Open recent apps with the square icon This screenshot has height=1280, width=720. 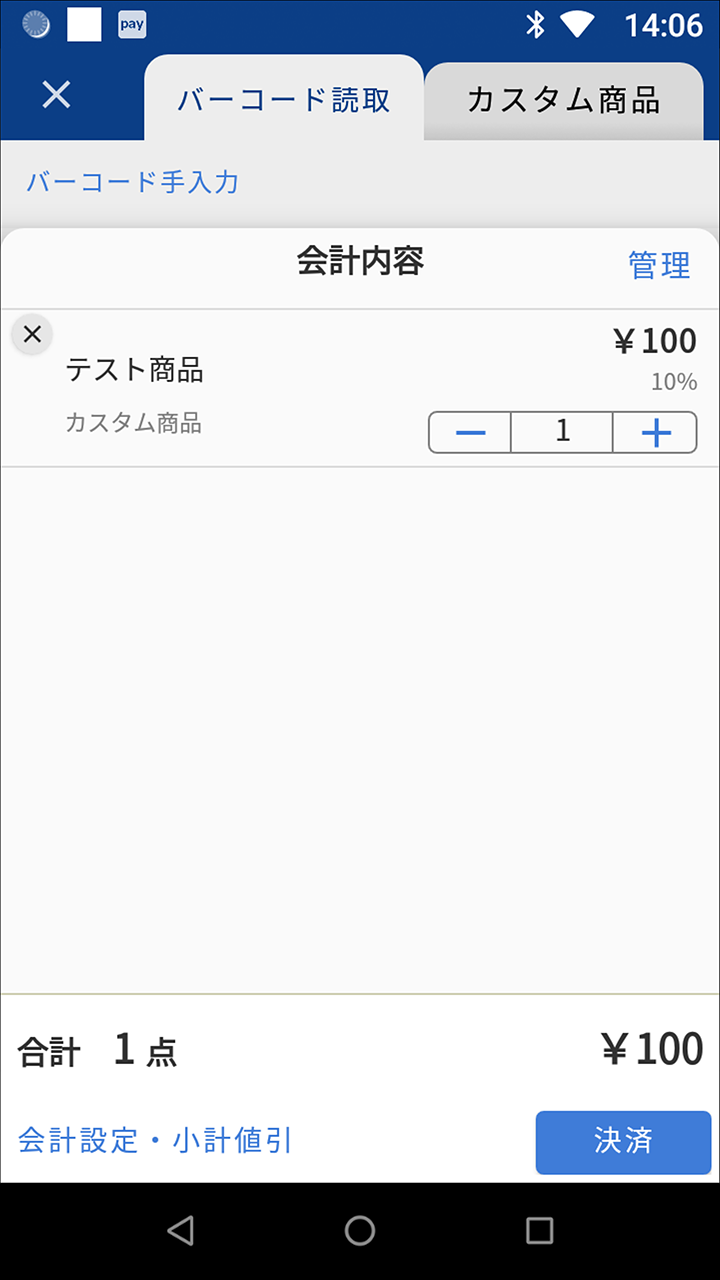tap(539, 1229)
